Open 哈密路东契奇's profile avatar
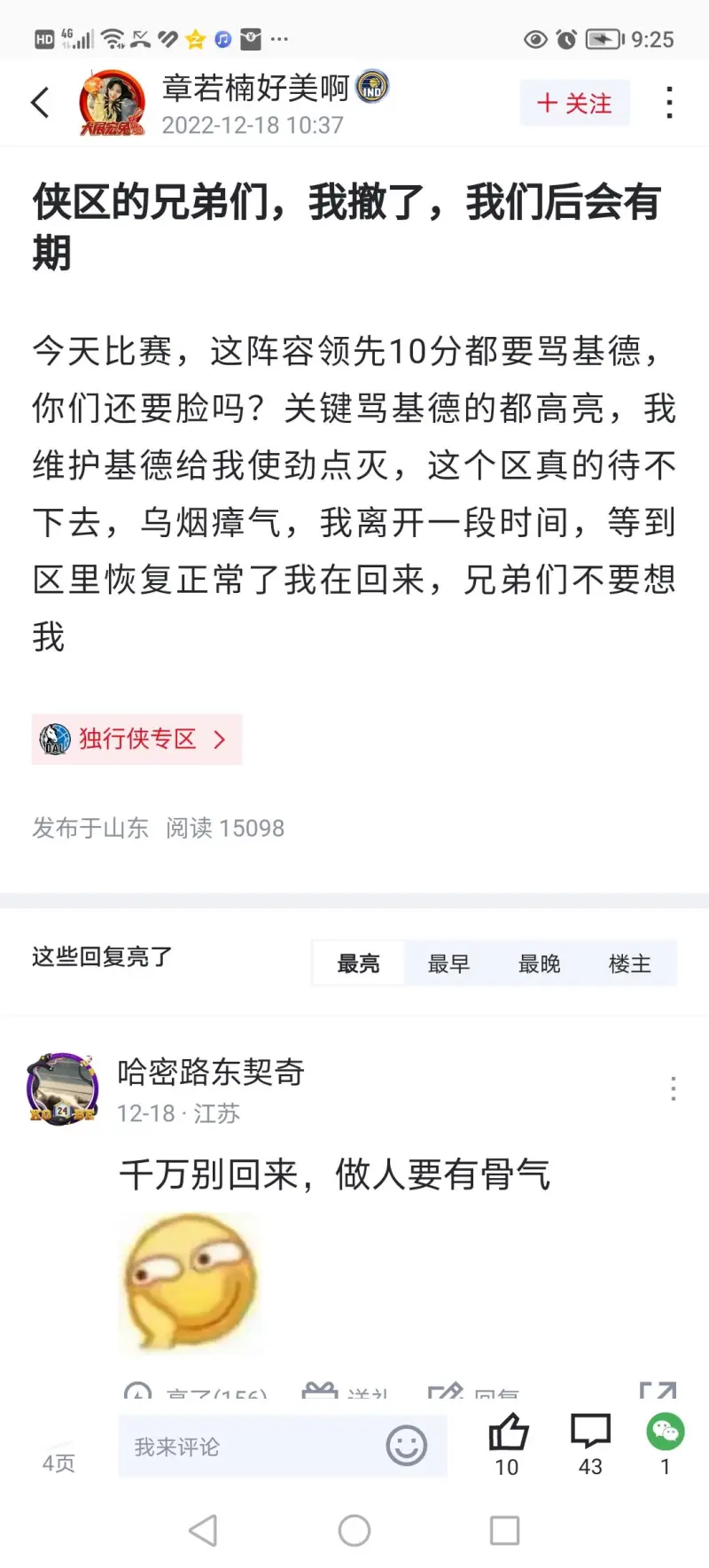Image resolution: width=709 pixels, height=1568 pixels. pyautogui.click(x=62, y=1089)
